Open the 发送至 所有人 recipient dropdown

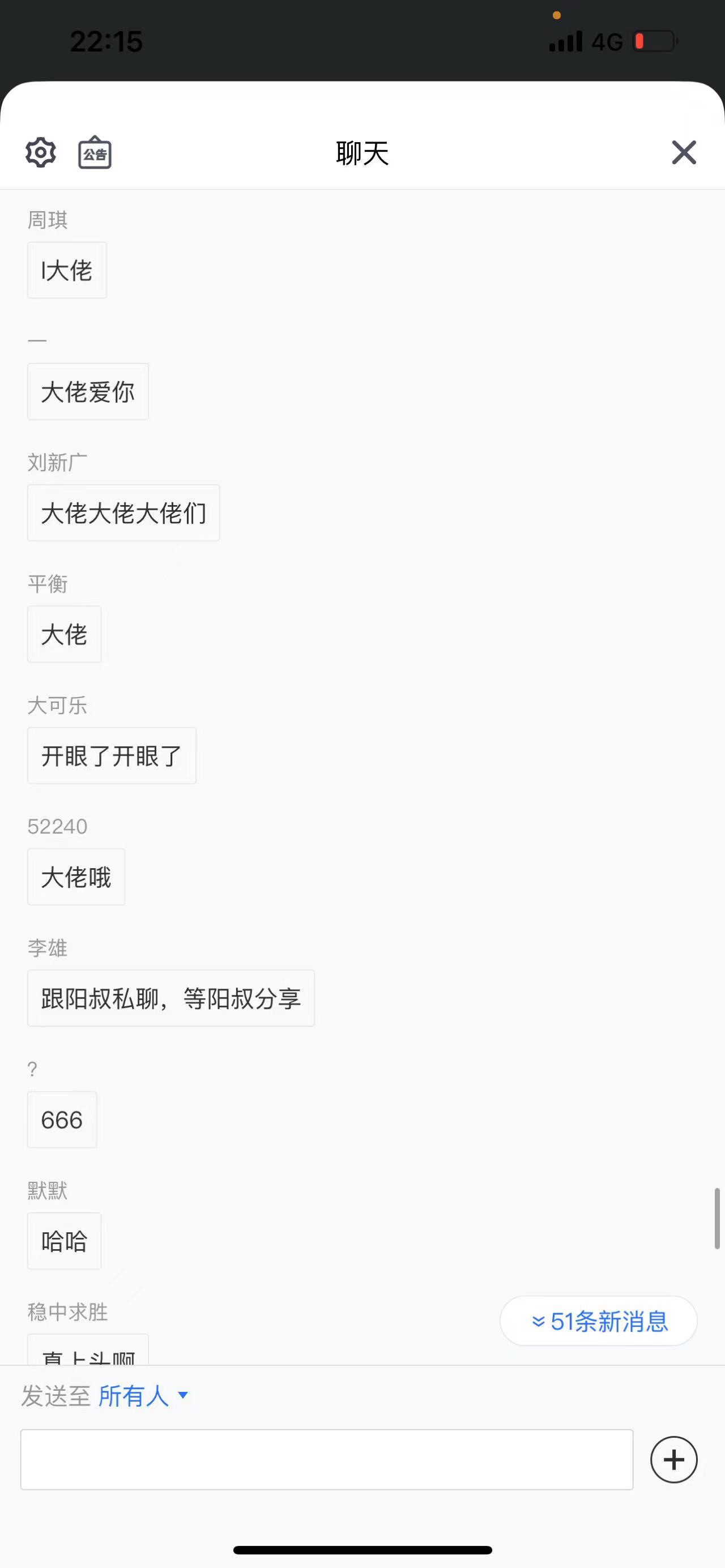click(x=143, y=1395)
